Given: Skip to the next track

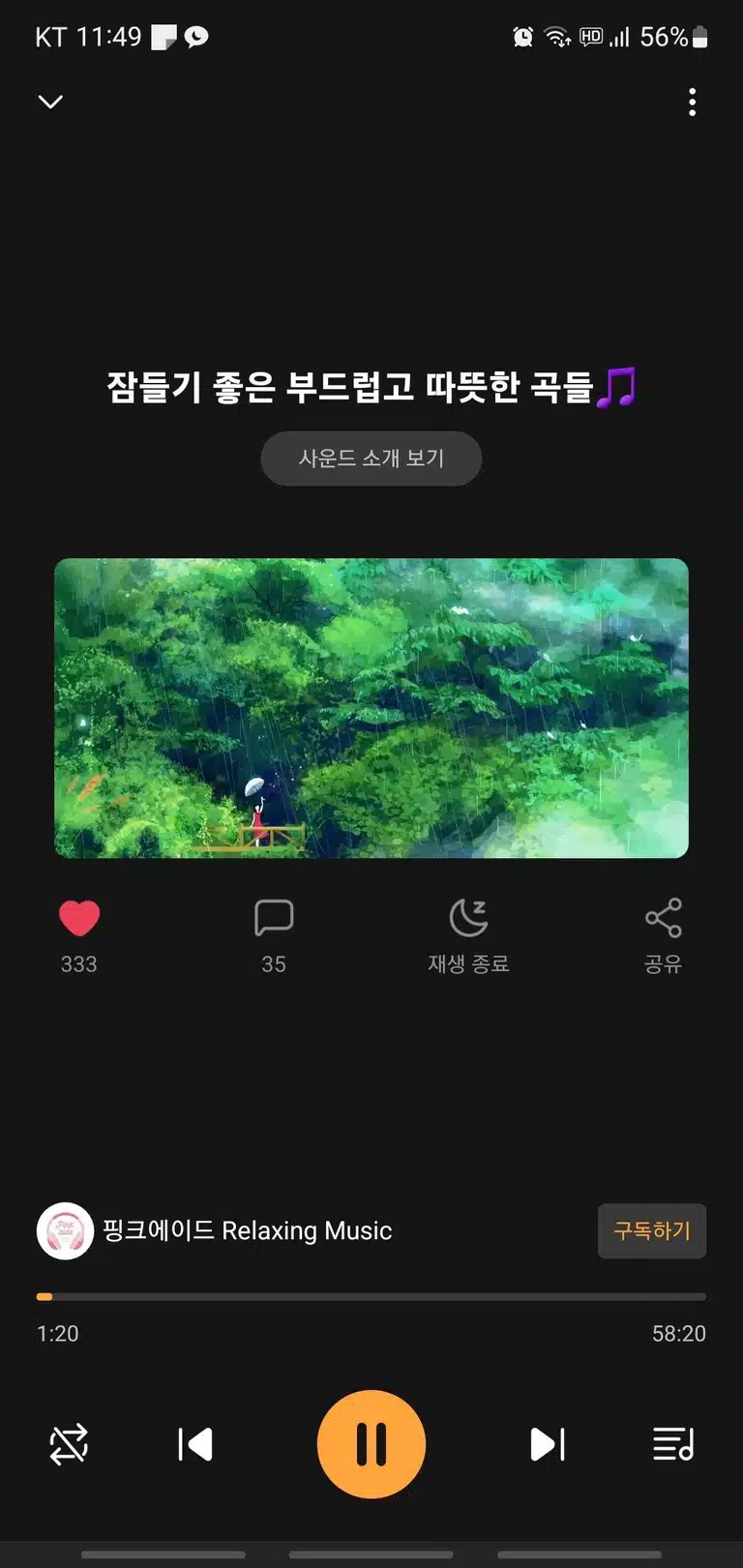Looking at the screenshot, I should click(548, 1444).
